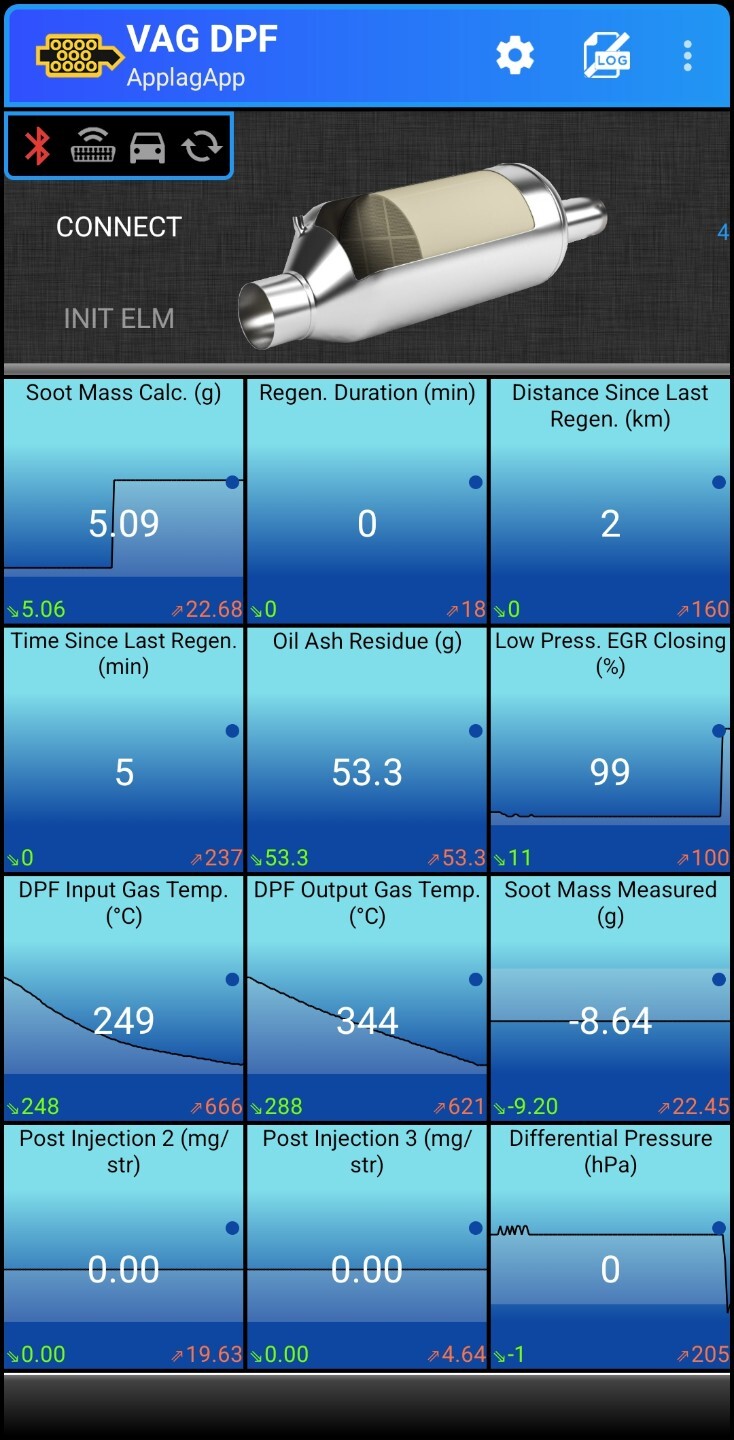Viewport: 734px width, 1440px height.
Task: View Time Since Last Regen. gauge
Action: tap(124, 749)
